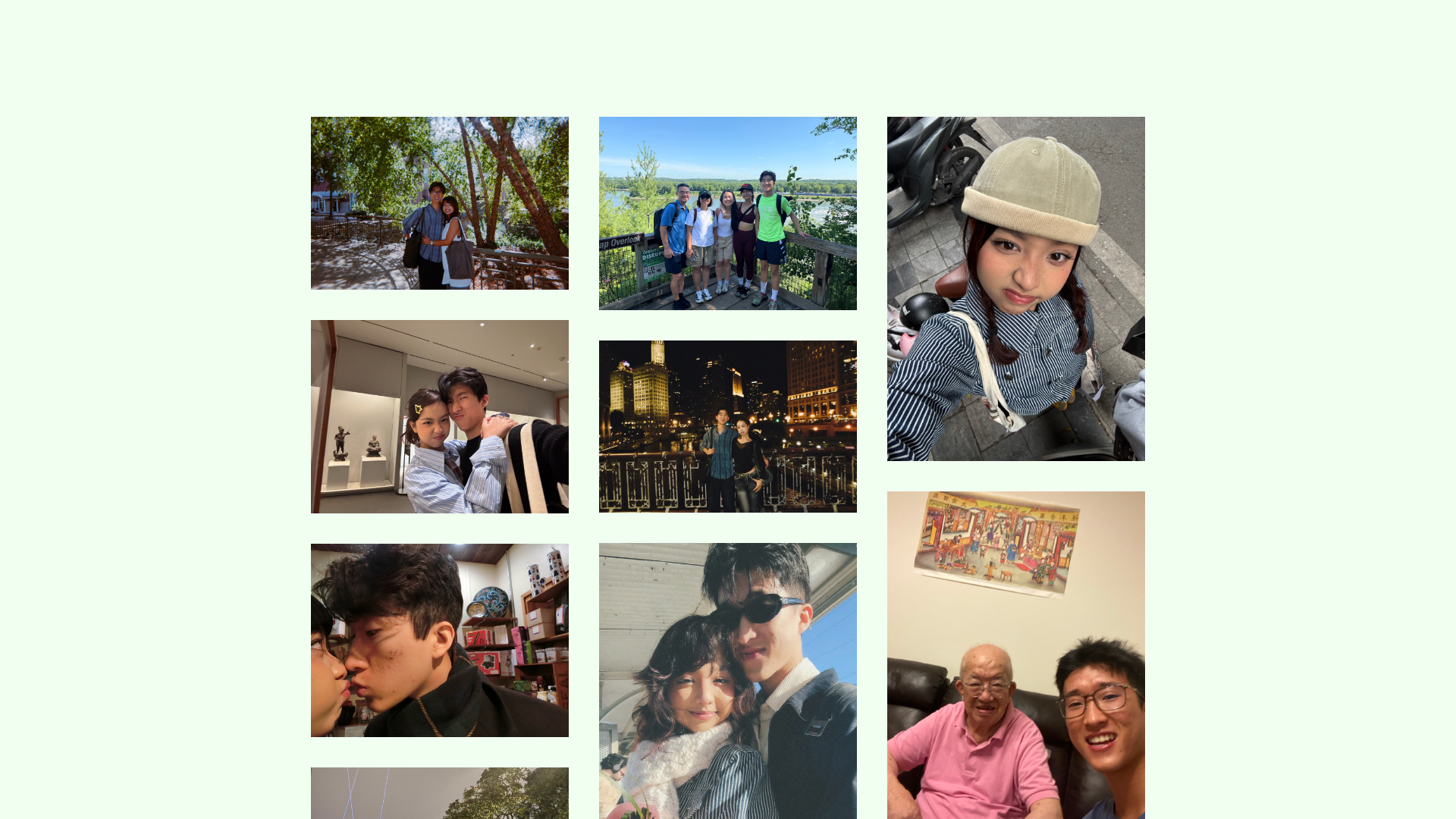View the selfie with the beige beanie
Viewport: 1456px width, 819px height.
(1015, 288)
